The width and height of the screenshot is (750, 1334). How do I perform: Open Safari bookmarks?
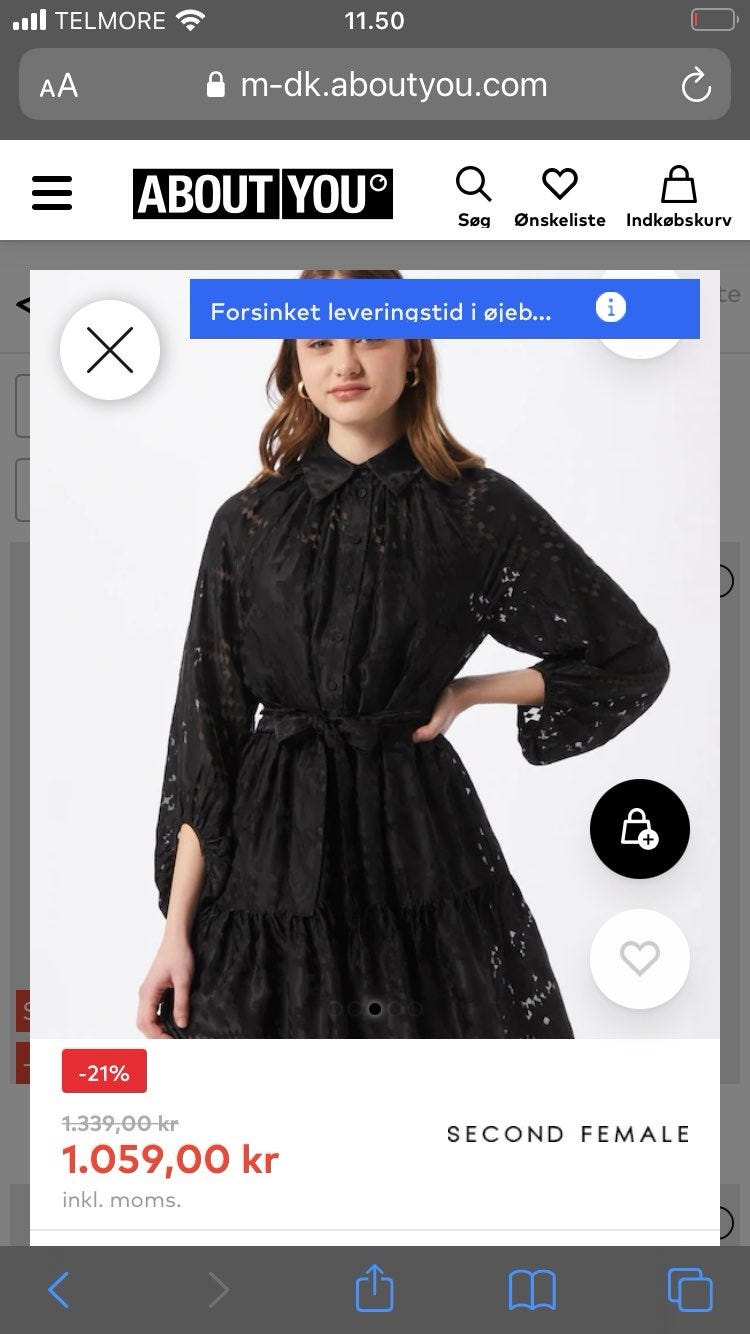tap(532, 1290)
